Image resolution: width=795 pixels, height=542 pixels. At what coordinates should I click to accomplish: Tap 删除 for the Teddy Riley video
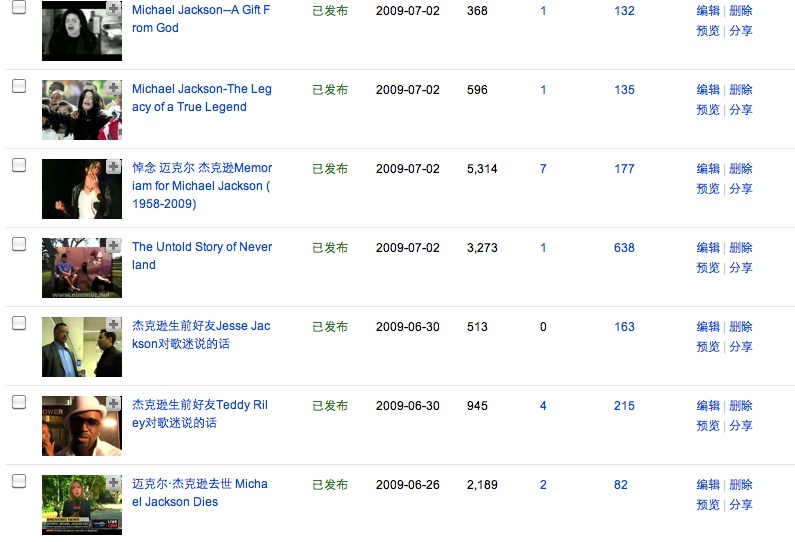pyautogui.click(x=741, y=406)
